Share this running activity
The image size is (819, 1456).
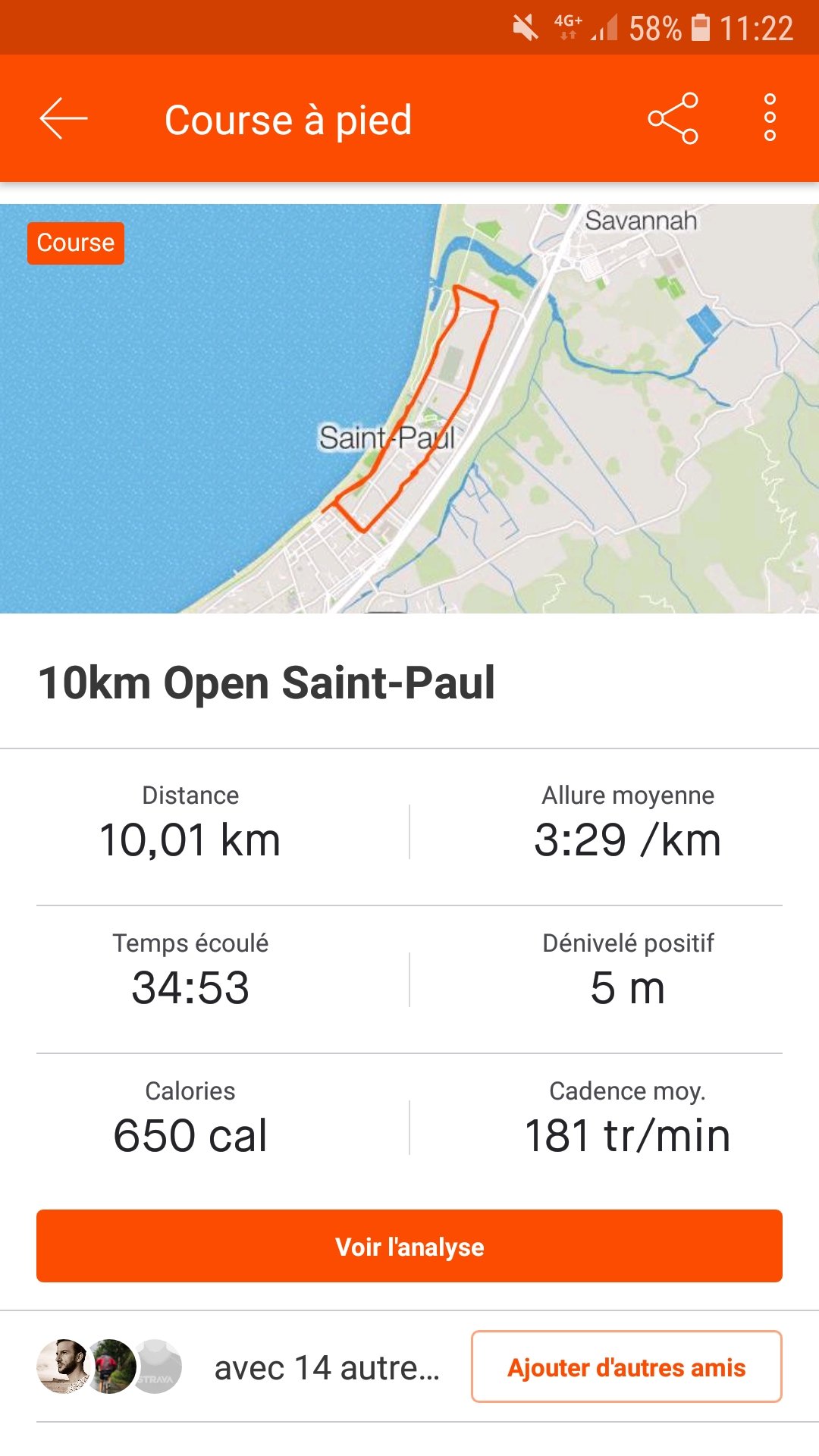(673, 118)
